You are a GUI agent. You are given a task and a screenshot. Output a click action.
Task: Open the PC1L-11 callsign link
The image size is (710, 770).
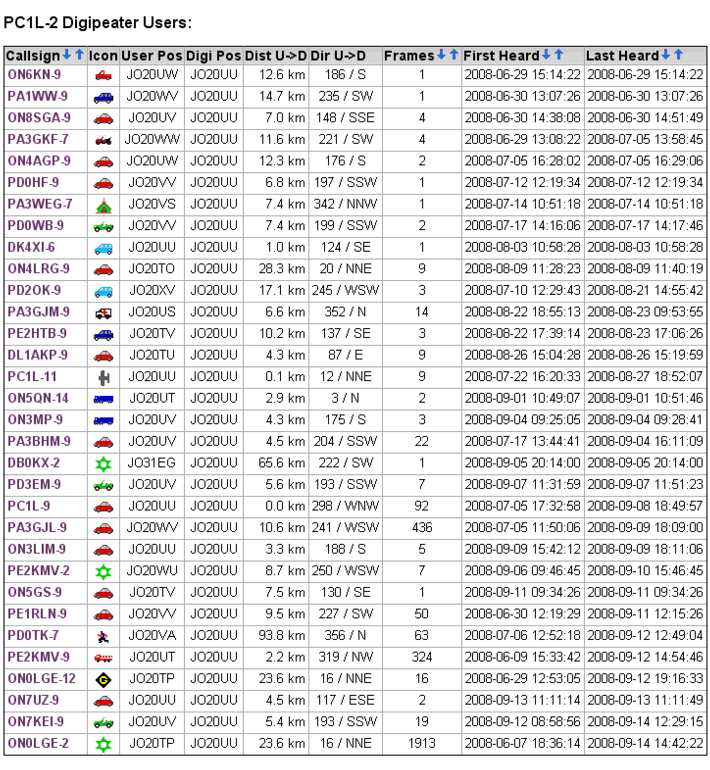point(32,376)
